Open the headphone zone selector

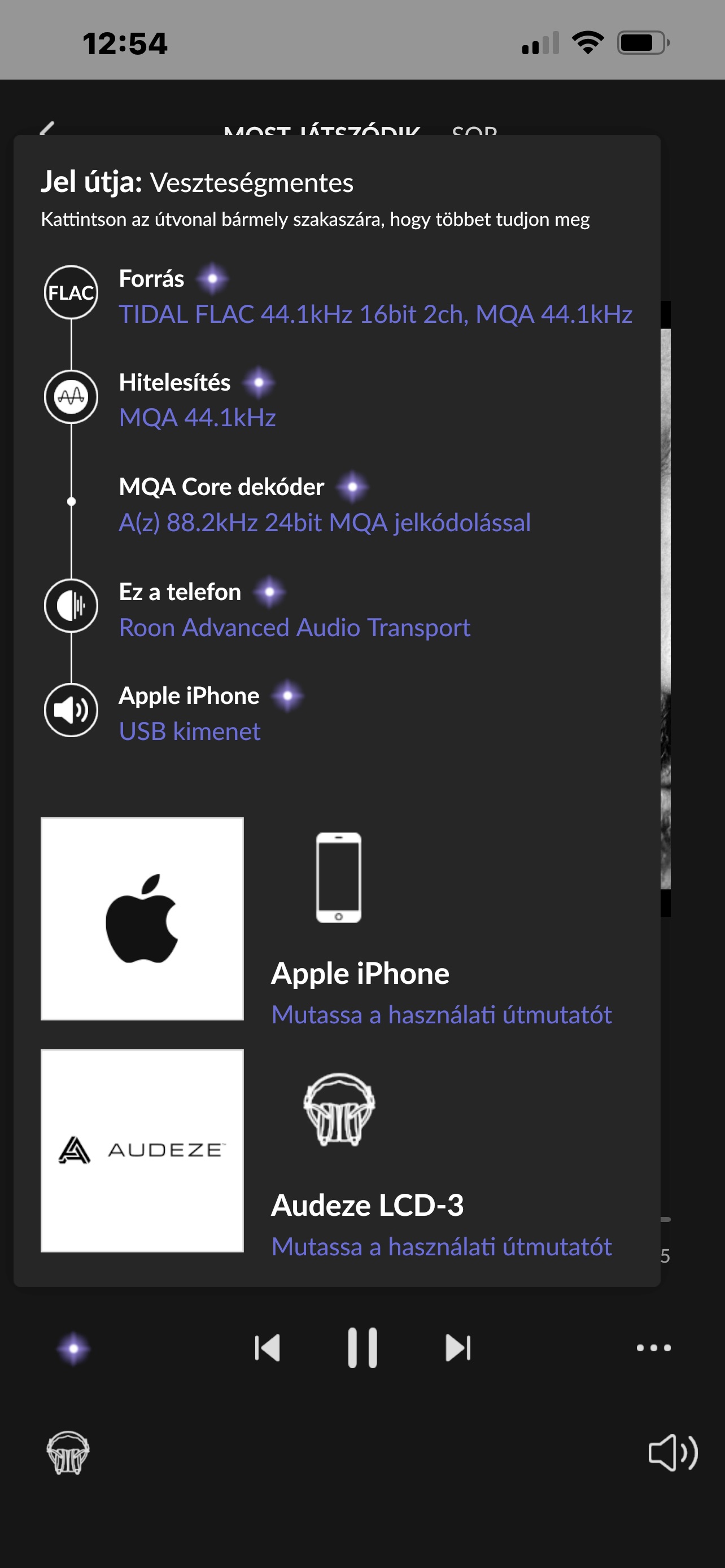[68, 1452]
